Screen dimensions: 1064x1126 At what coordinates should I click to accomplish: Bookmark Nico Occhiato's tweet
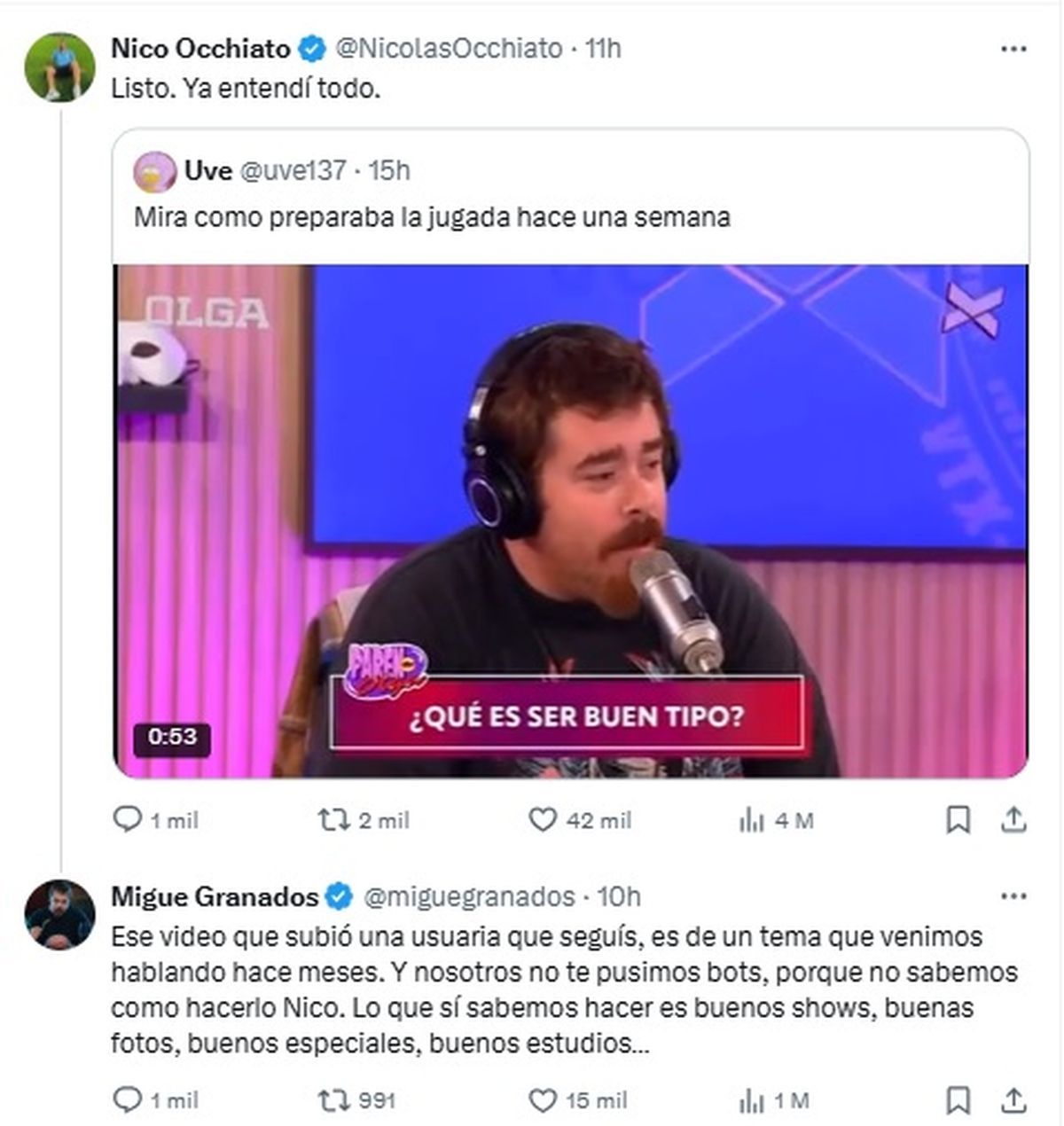coord(958,820)
